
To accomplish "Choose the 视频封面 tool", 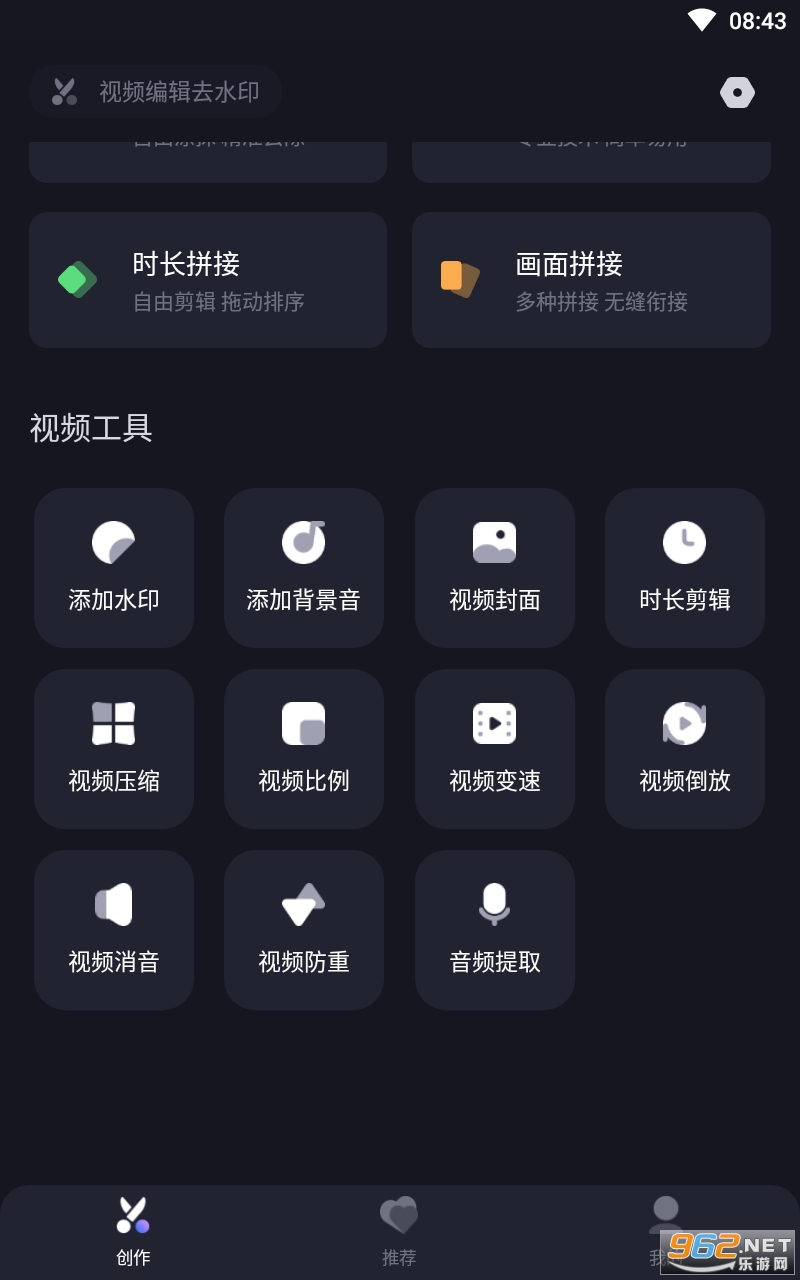I will tap(495, 568).
